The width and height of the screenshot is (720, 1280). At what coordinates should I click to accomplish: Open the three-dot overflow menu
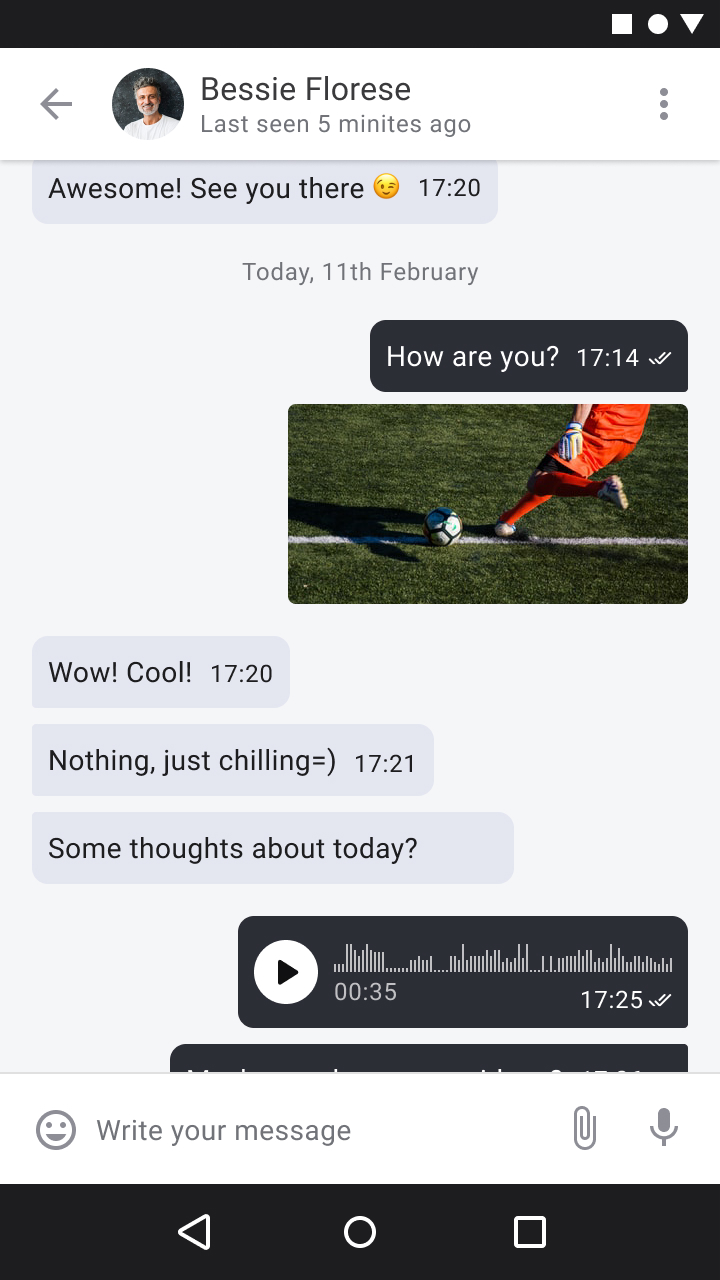(x=664, y=104)
